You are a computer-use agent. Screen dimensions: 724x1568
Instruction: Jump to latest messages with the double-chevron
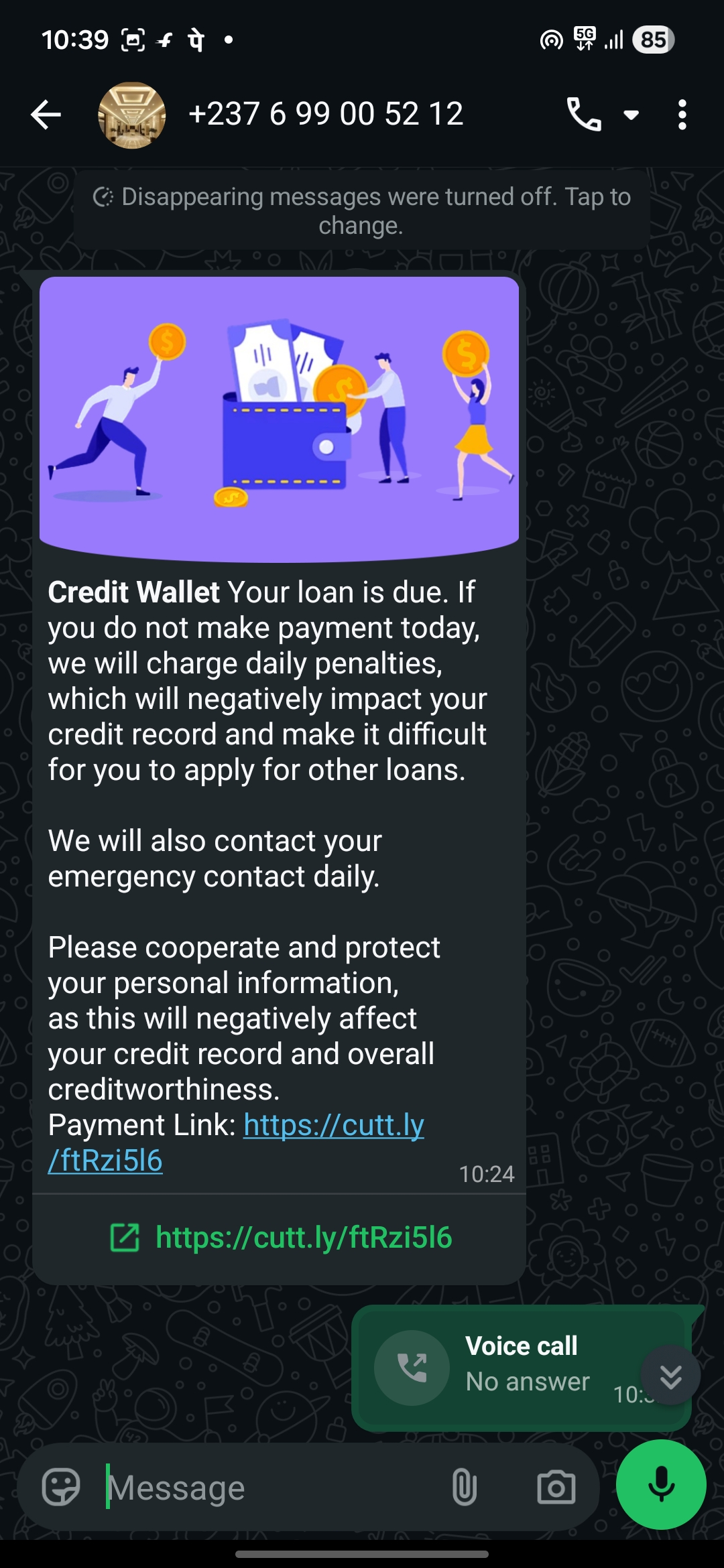click(x=670, y=1376)
